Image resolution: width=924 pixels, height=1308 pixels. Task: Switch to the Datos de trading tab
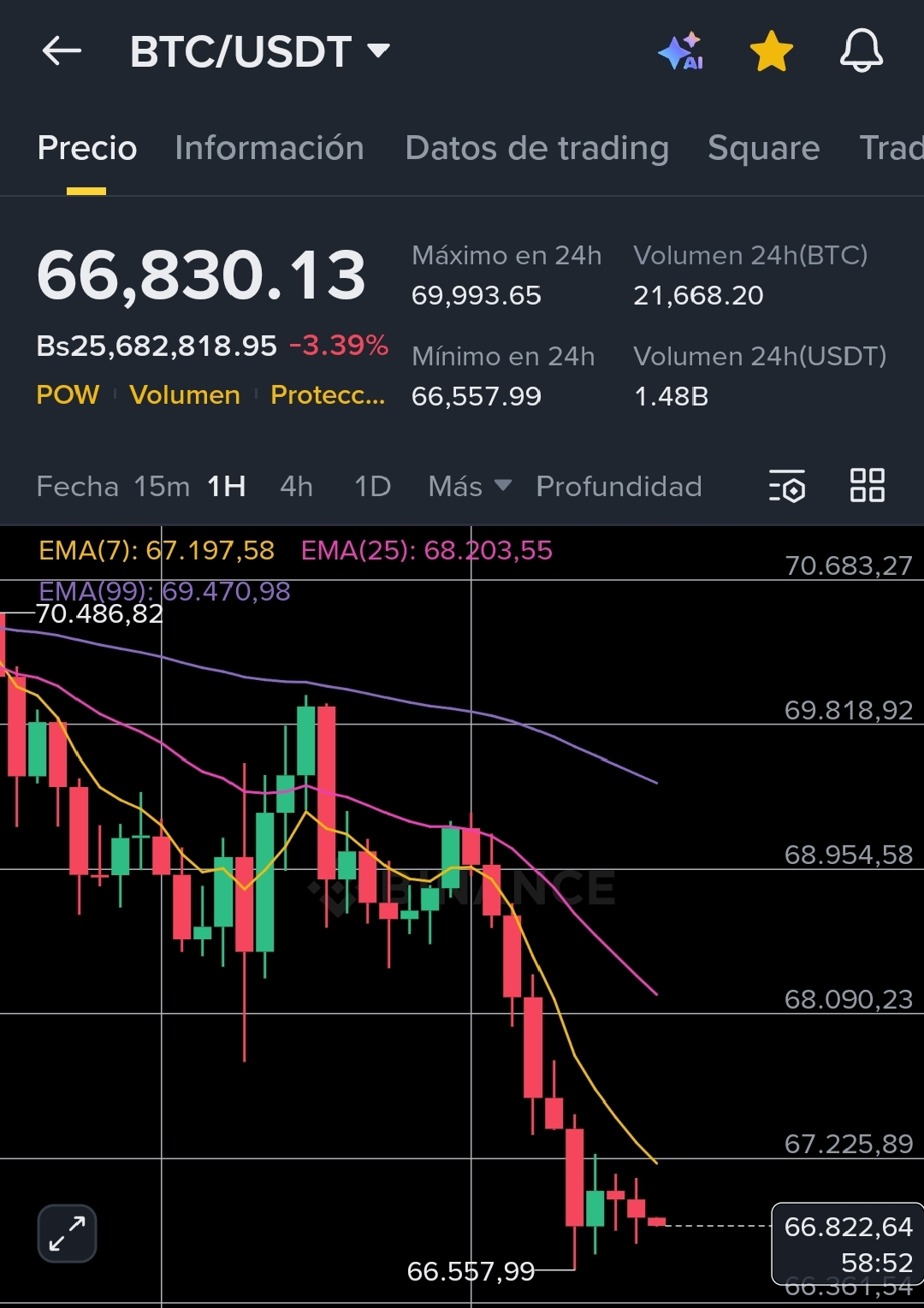click(x=537, y=148)
